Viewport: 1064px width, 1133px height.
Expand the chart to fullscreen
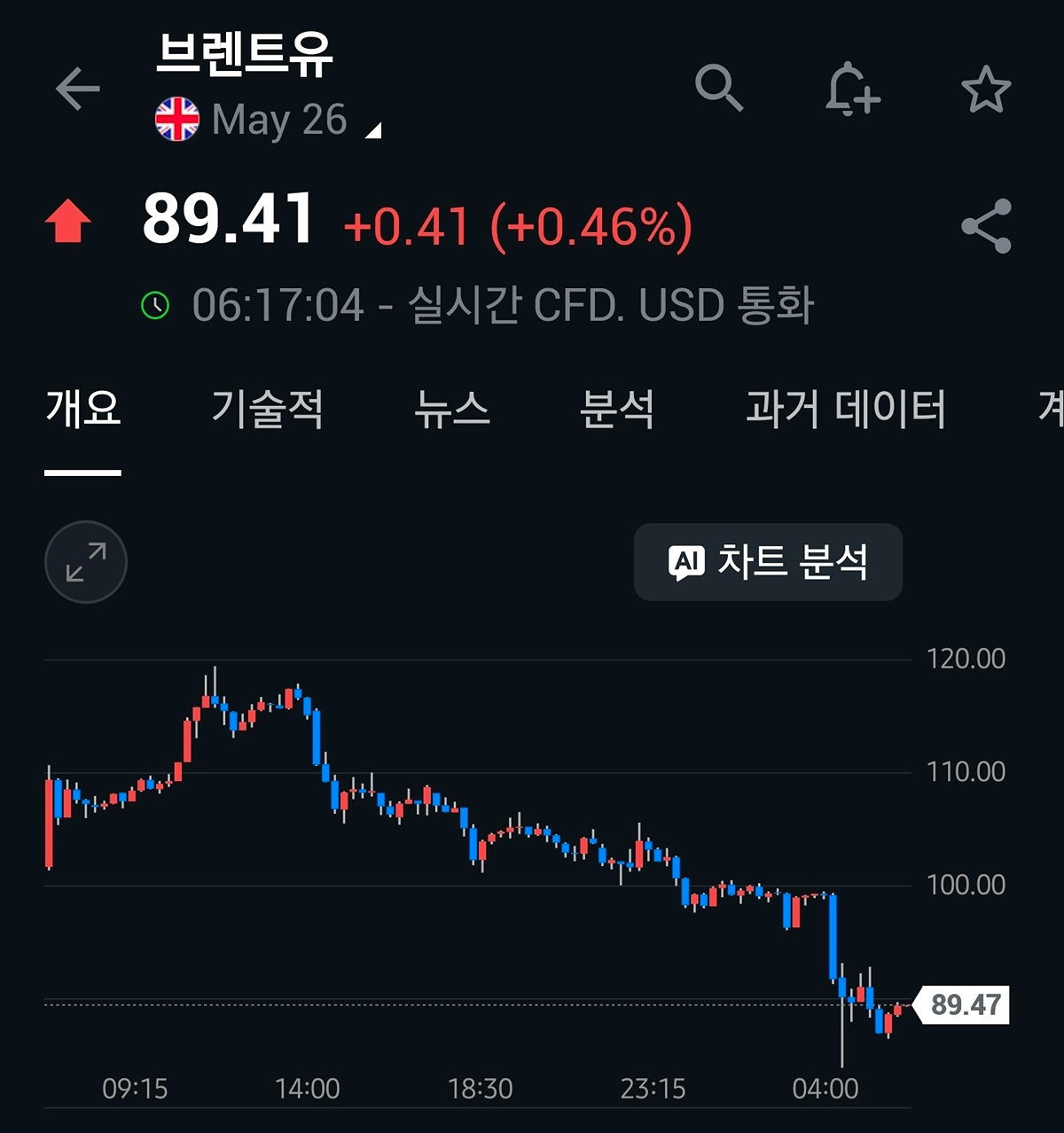click(x=86, y=562)
